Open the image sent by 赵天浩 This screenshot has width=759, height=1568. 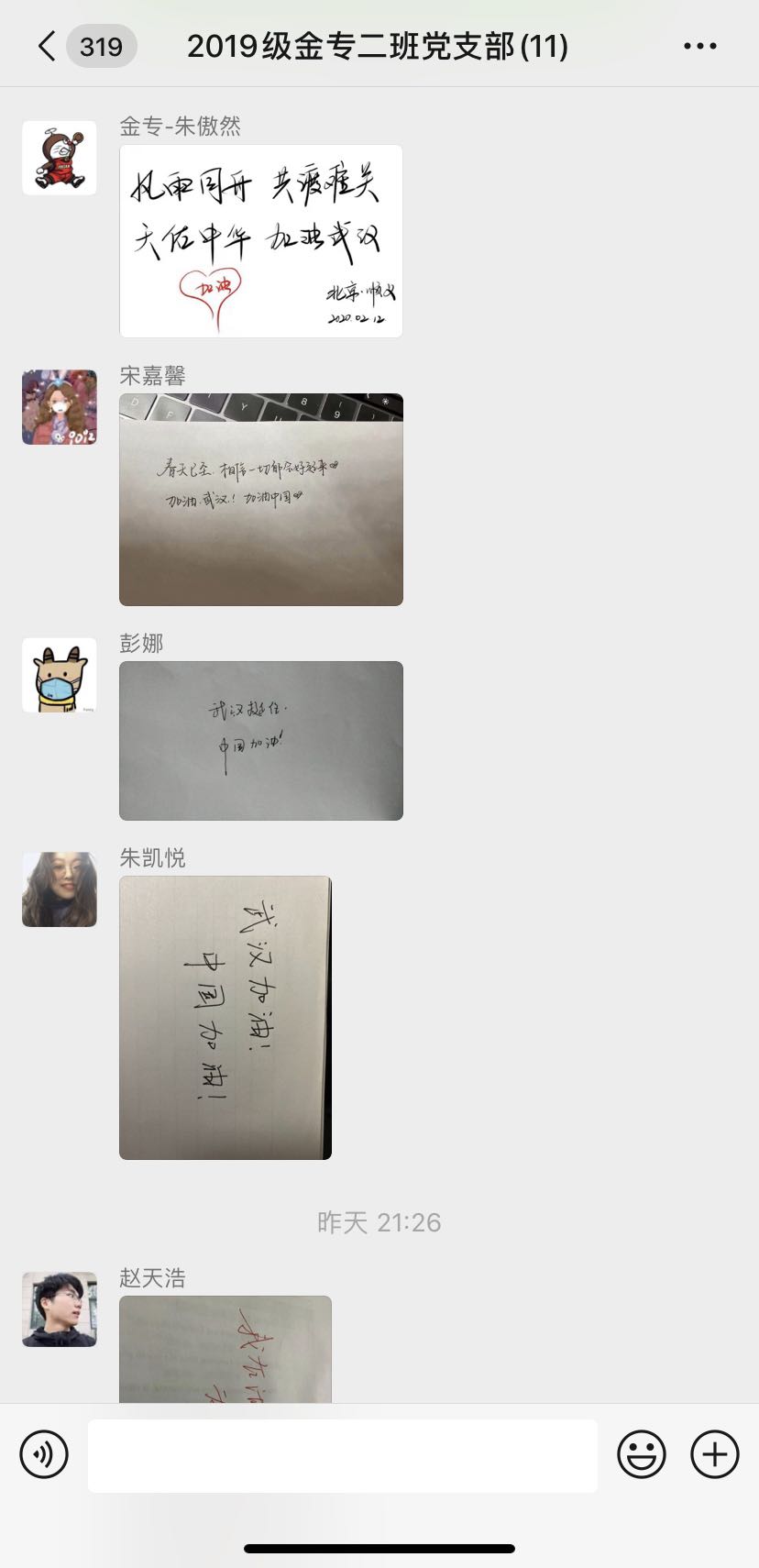pos(225,1349)
